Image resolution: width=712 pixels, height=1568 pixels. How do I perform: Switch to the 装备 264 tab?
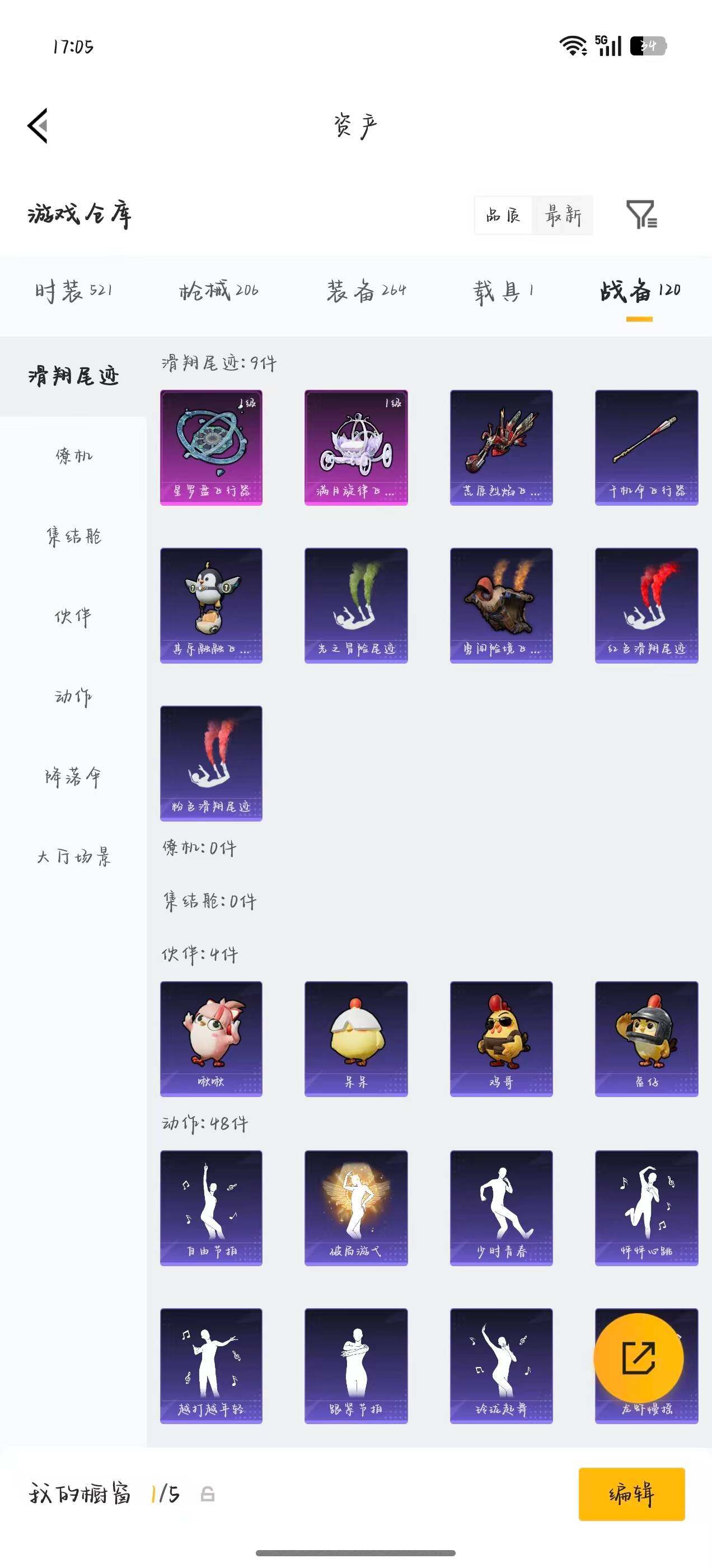[366, 290]
